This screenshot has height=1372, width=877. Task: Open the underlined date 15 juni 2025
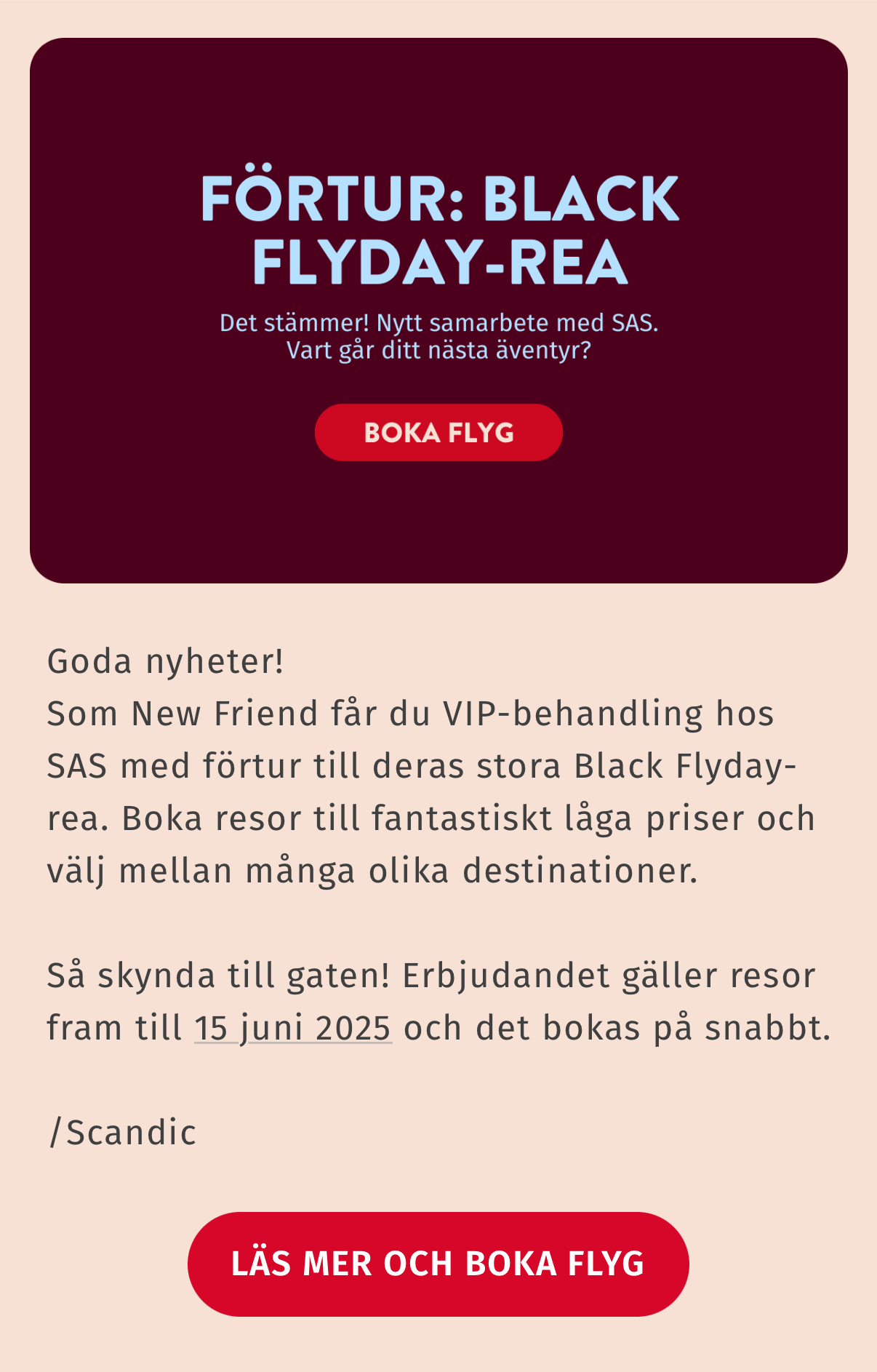(293, 1029)
